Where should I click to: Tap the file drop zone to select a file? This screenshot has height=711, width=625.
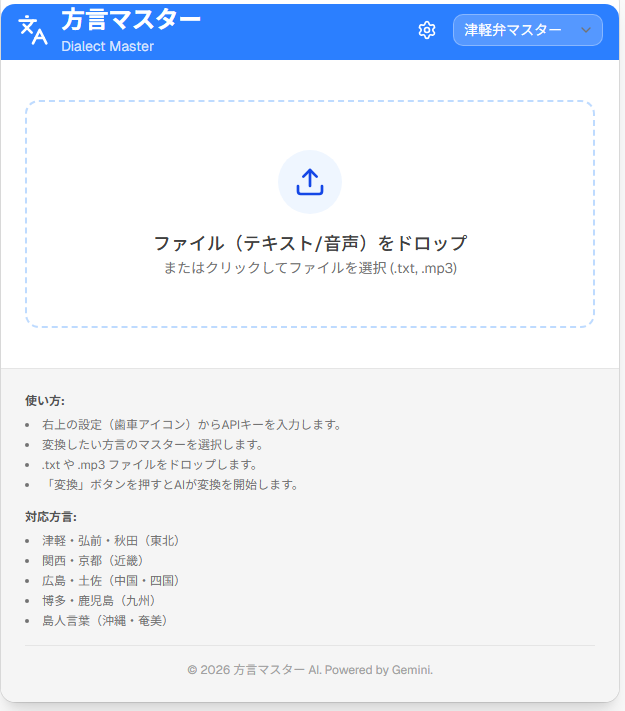(310, 214)
